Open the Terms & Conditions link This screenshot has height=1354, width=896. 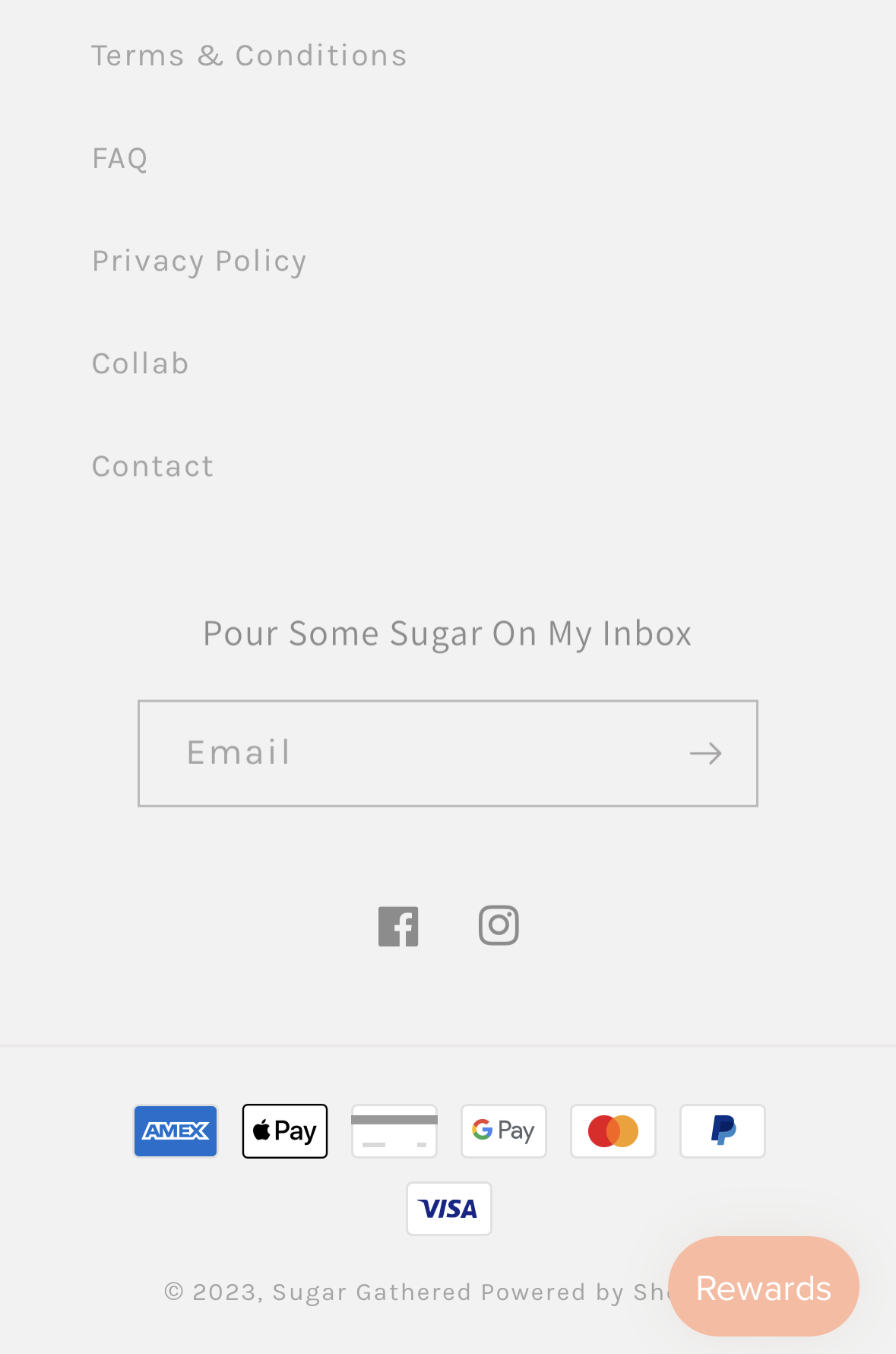point(249,55)
